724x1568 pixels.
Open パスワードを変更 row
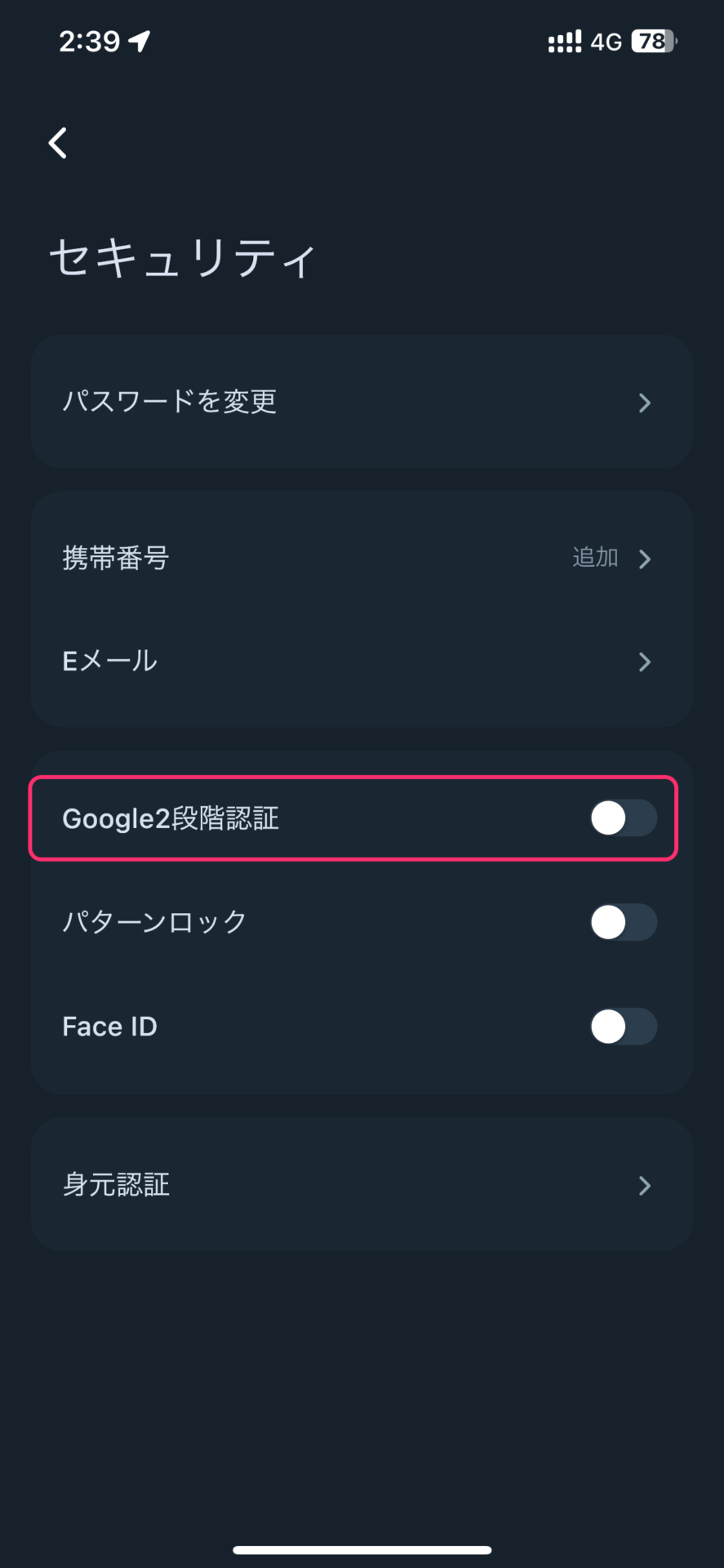pyautogui.click(x=362, y=401)
